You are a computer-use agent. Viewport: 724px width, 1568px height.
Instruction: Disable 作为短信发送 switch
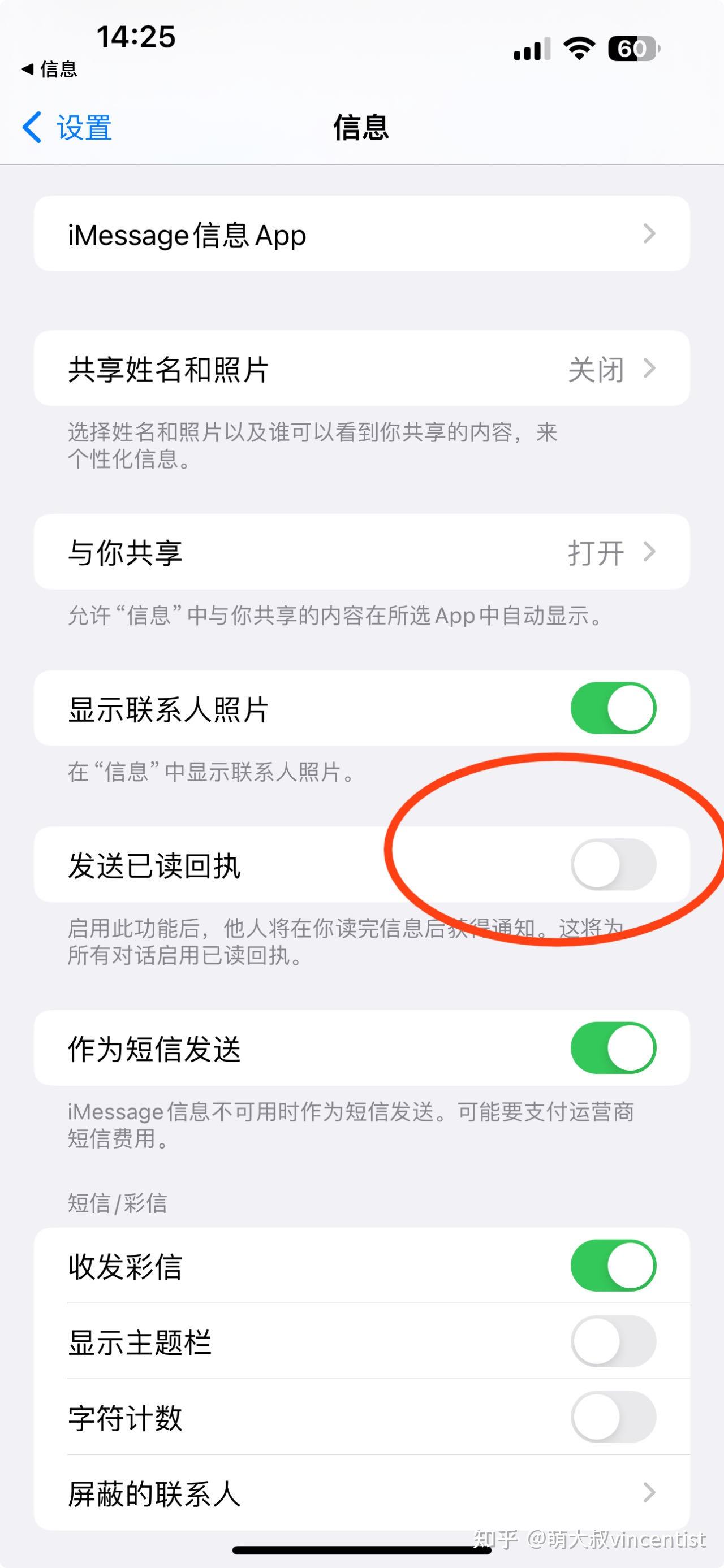coord(613,1047)
